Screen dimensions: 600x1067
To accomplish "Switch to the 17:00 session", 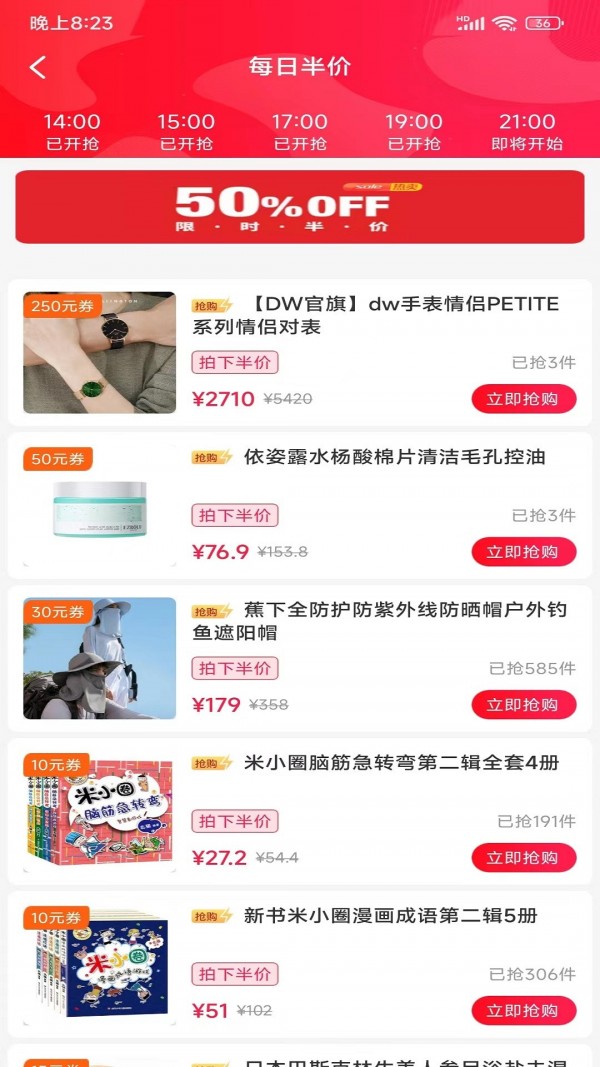I will tap(300, 132).
